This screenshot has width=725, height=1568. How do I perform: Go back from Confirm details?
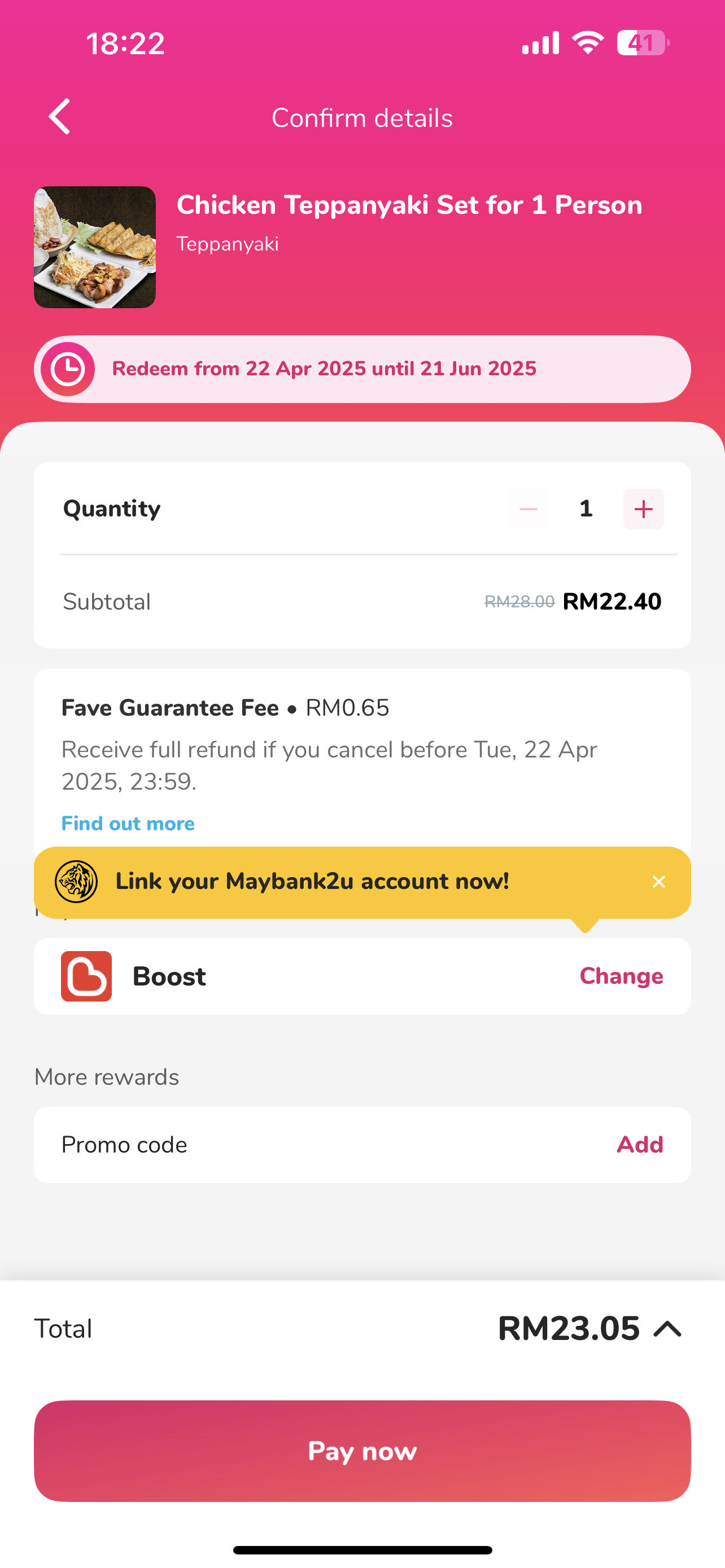click(x=60, y=116)
